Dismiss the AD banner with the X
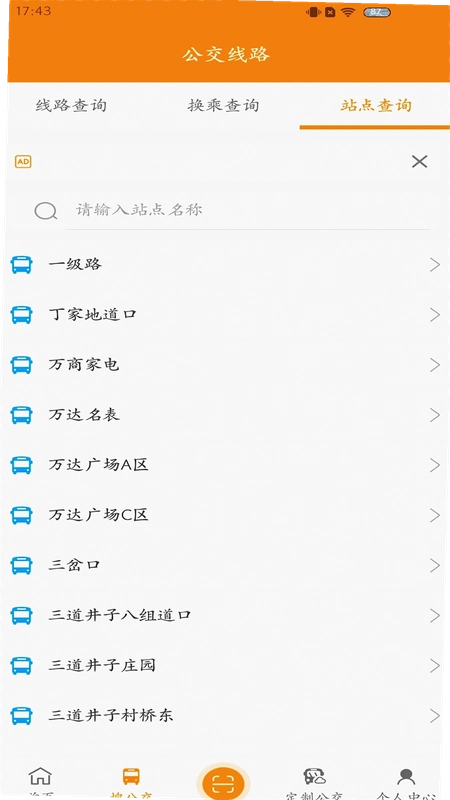The width and height of the screenshot is (450, 800). [x=419, y=162]
